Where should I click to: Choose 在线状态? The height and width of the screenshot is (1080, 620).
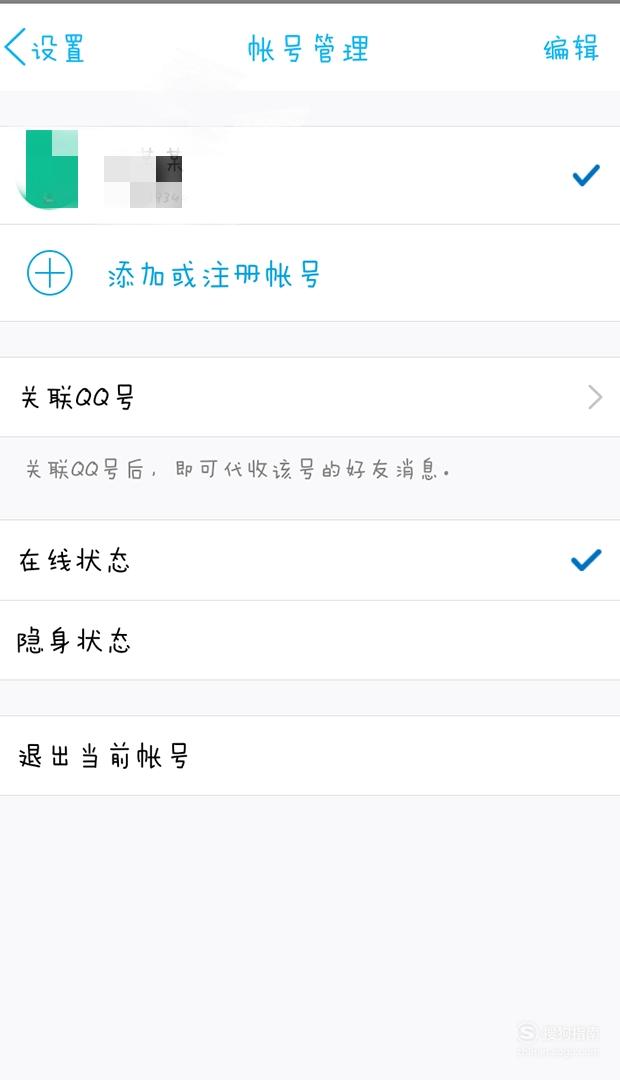[310, 560]
